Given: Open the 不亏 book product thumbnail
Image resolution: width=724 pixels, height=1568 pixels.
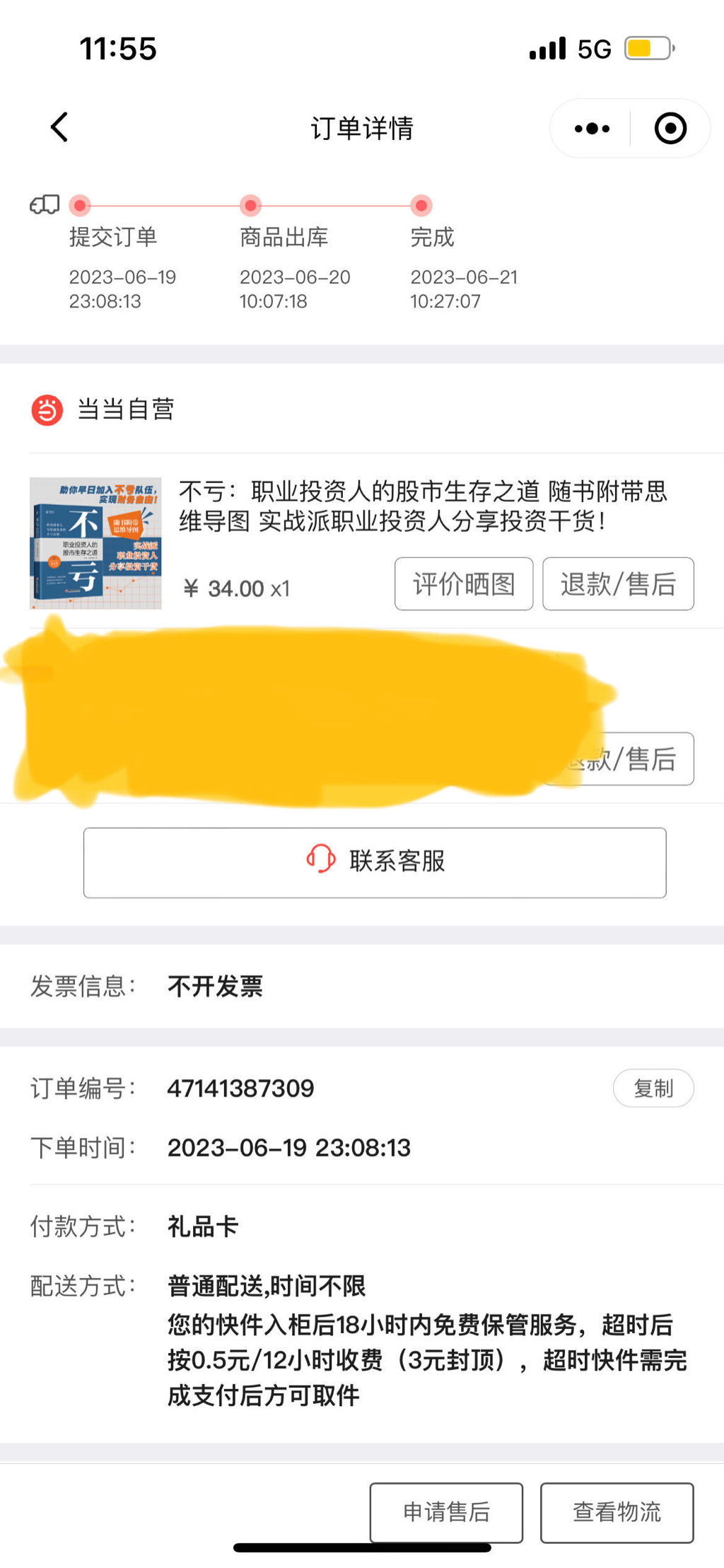Looking at the screenshot, I should (95, 543).
